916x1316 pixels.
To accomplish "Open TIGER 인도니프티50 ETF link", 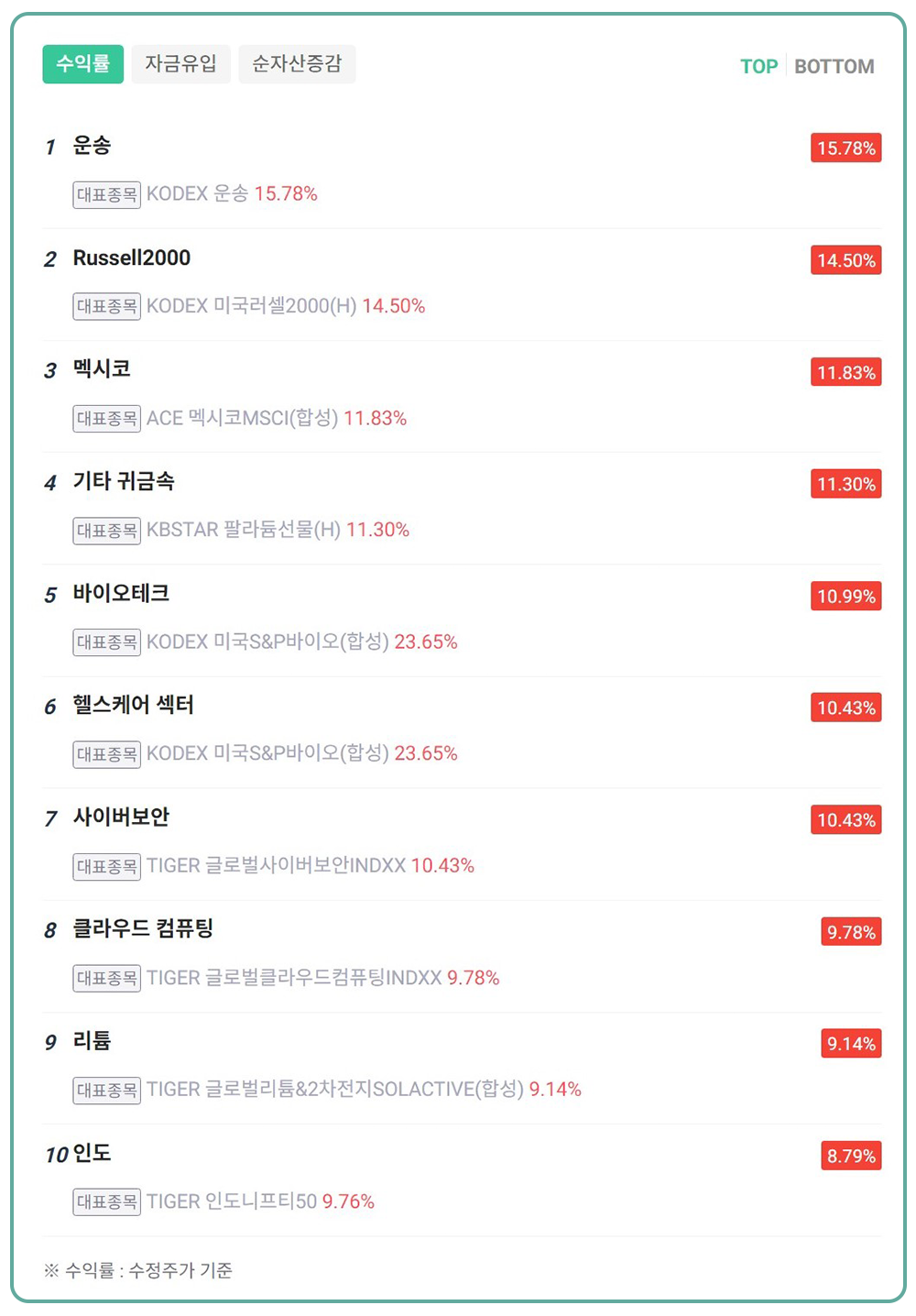I will 232,1201.
